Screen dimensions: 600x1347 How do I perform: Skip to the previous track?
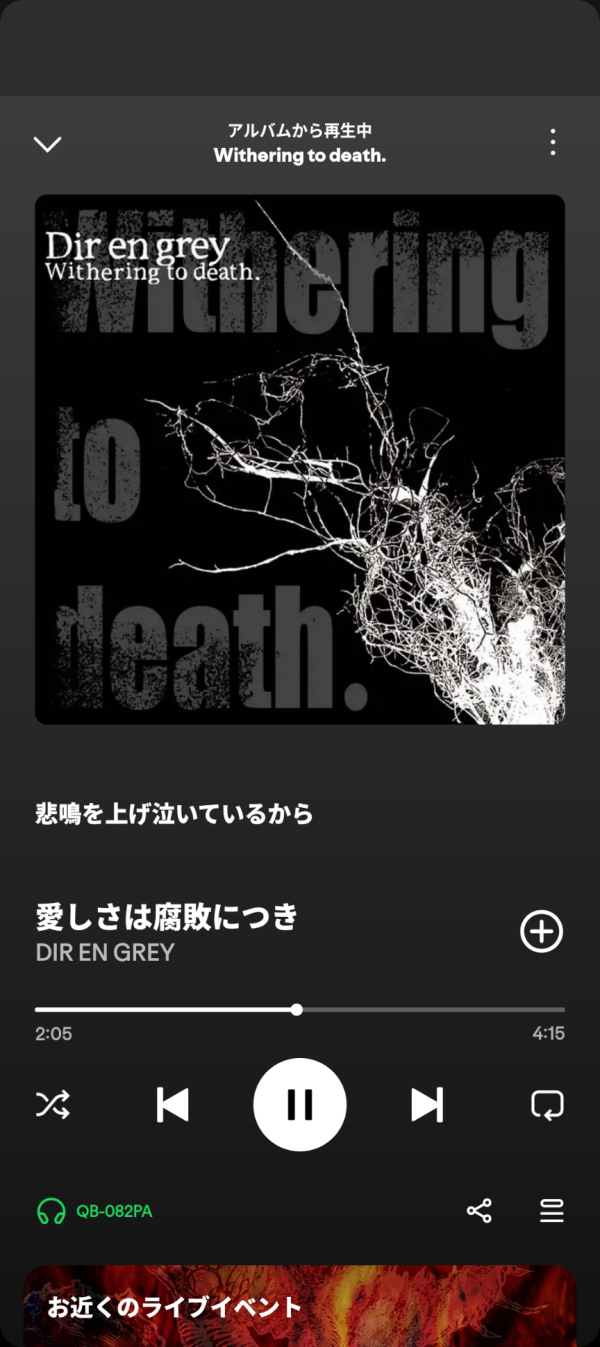173,1105
